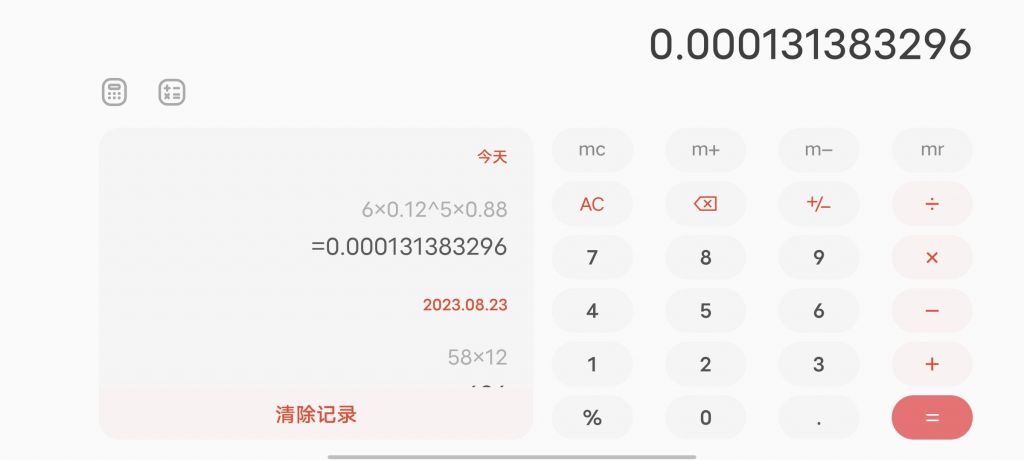Clear history with 清除记录
This screenshot has height=460, width=1024.
click(x=316, y=415)
